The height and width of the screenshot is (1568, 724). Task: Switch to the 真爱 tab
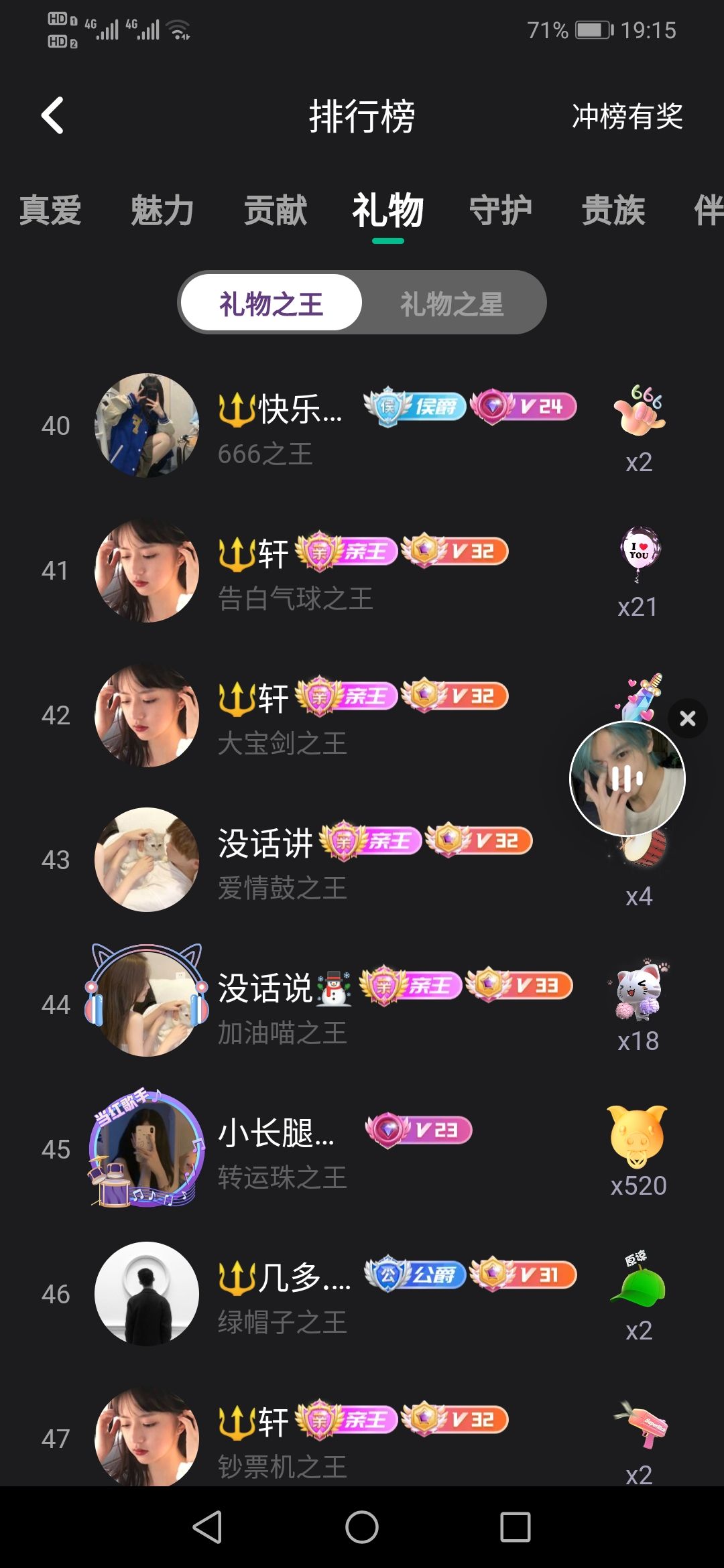[x=50, y=210]
